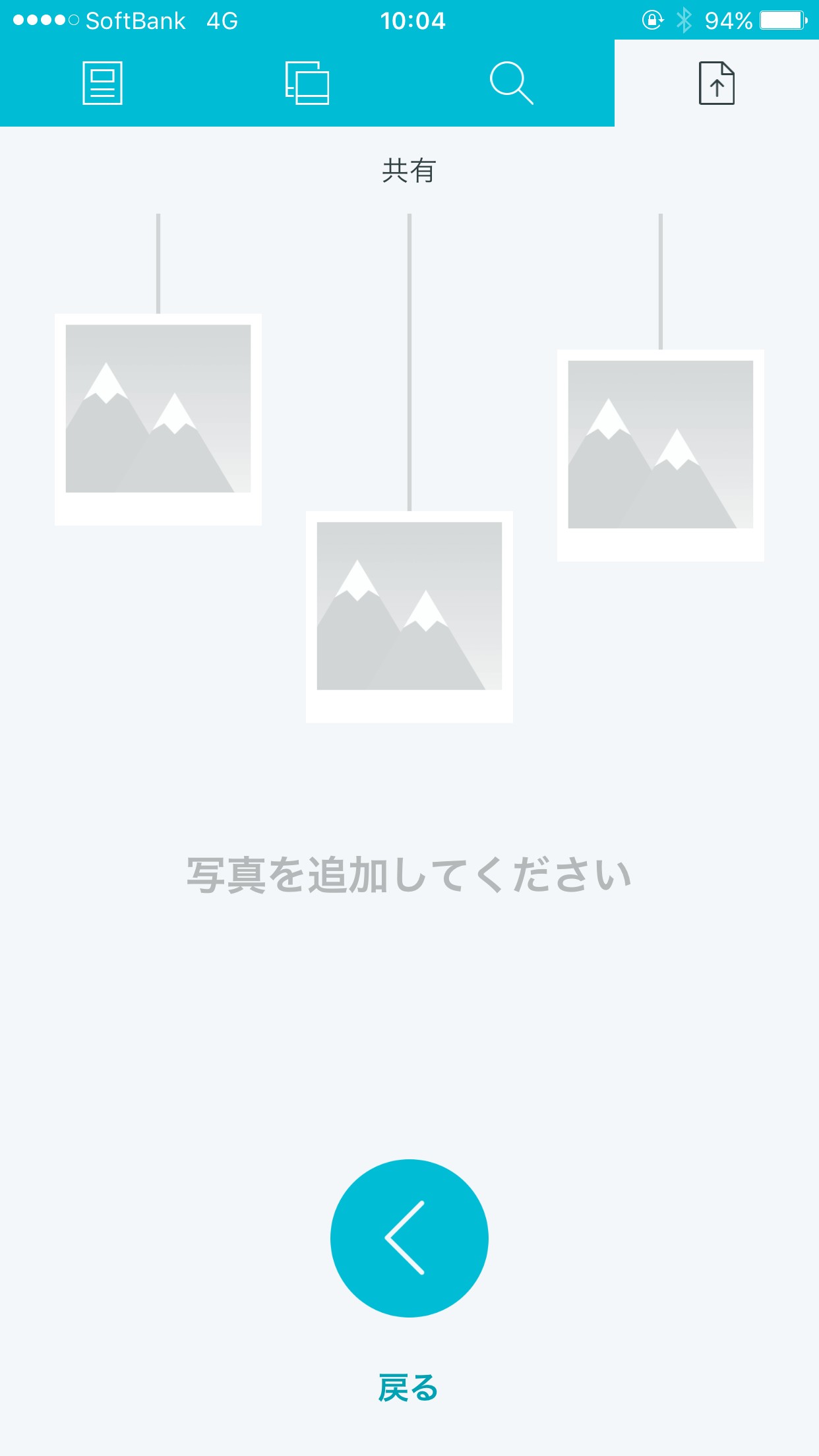Select the share upload tab
819x1456 pixels.
click(x=717, y=83)
